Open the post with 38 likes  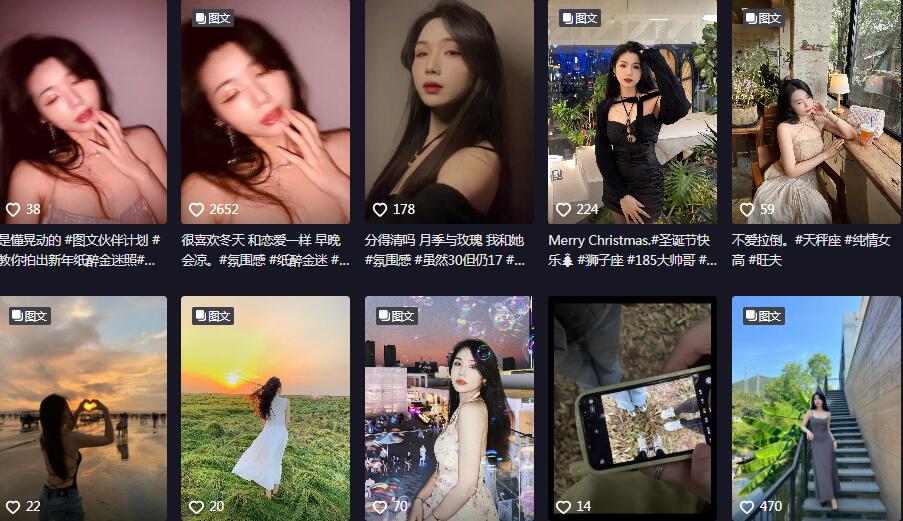pyautogui.click(x=83, y=110)
